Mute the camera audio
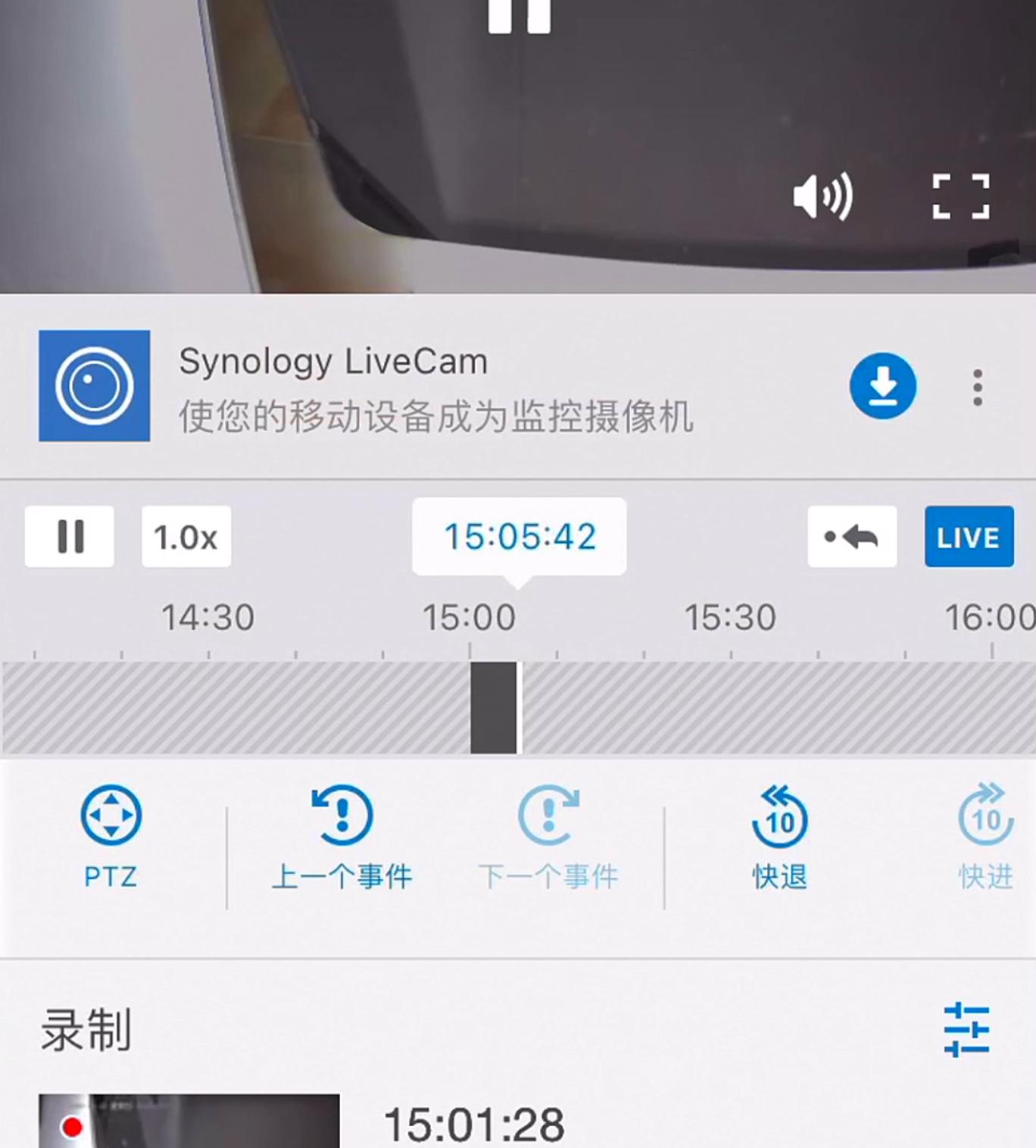Image resolution: width=1036 pixels, height=1148 pixels. (x=822, y=195)
